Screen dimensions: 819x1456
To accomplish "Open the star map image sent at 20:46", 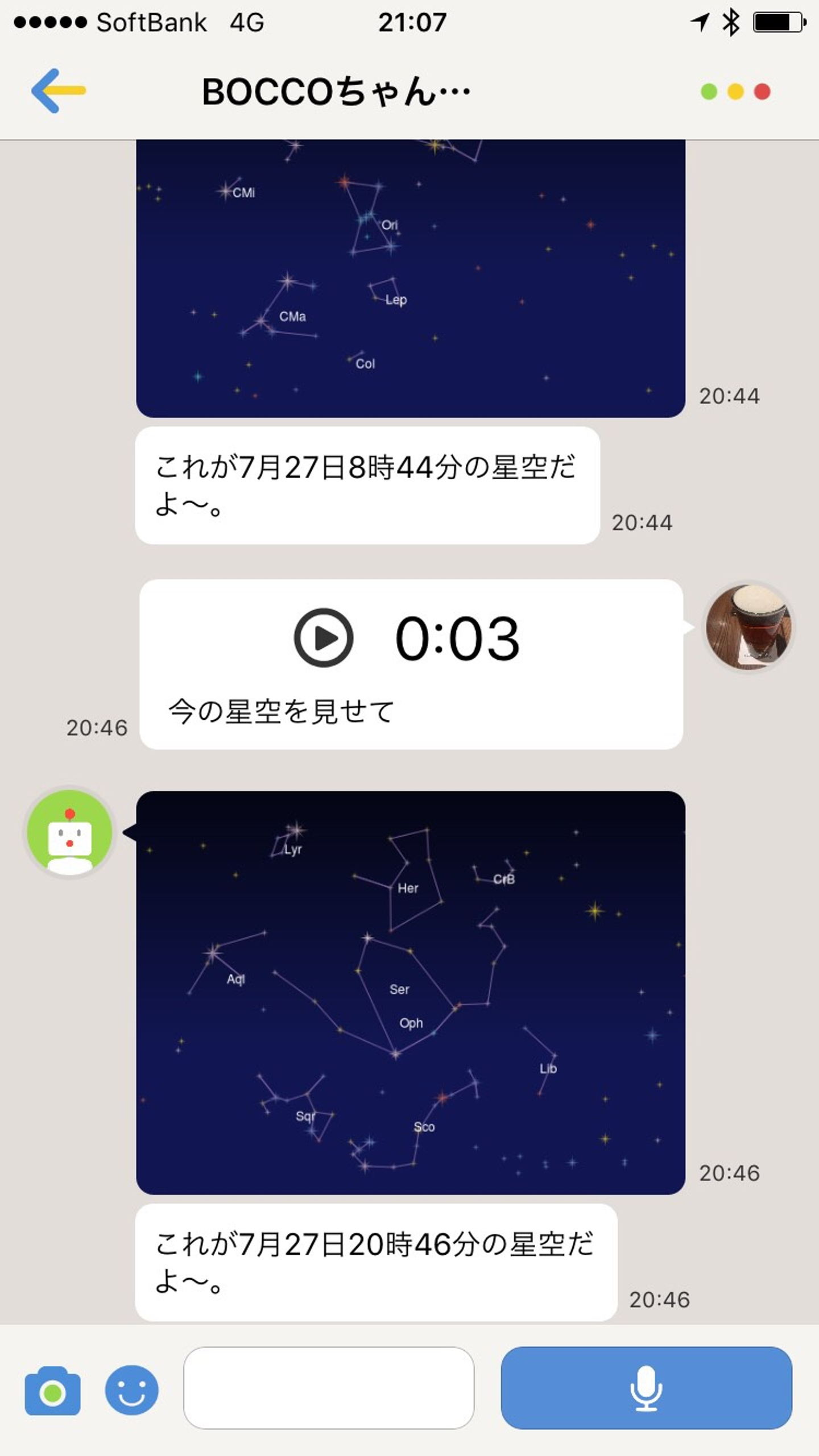I will coord(410,993).
